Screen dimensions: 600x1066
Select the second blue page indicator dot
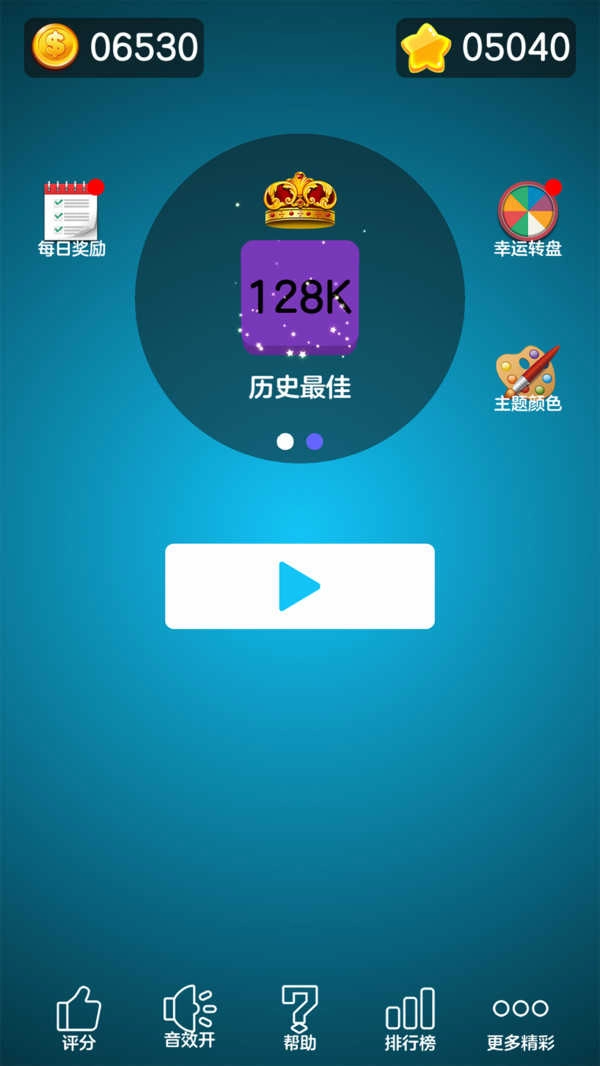click(x=314, y=441)
